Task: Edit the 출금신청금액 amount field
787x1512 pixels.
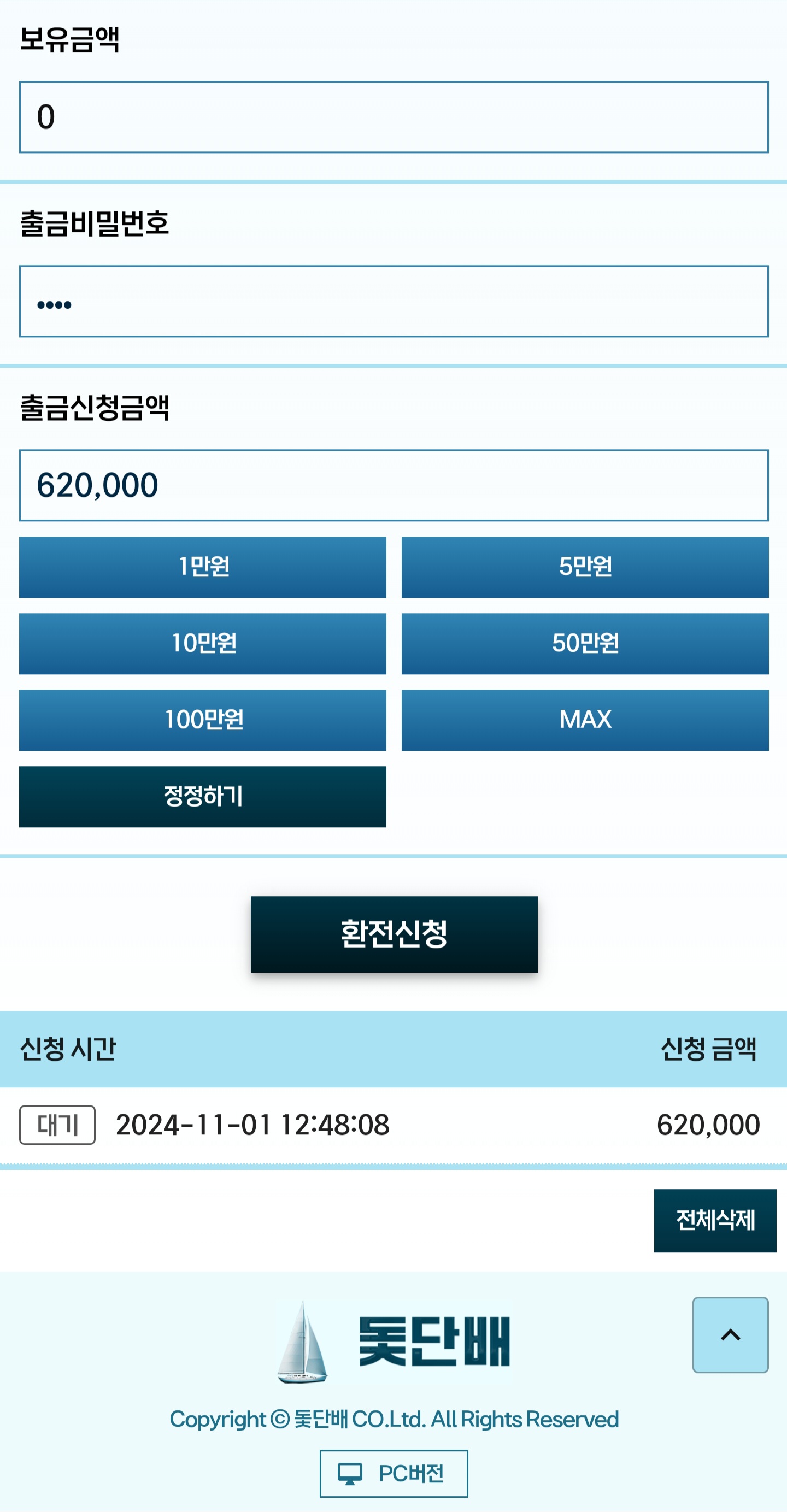Action: (393, 485)
